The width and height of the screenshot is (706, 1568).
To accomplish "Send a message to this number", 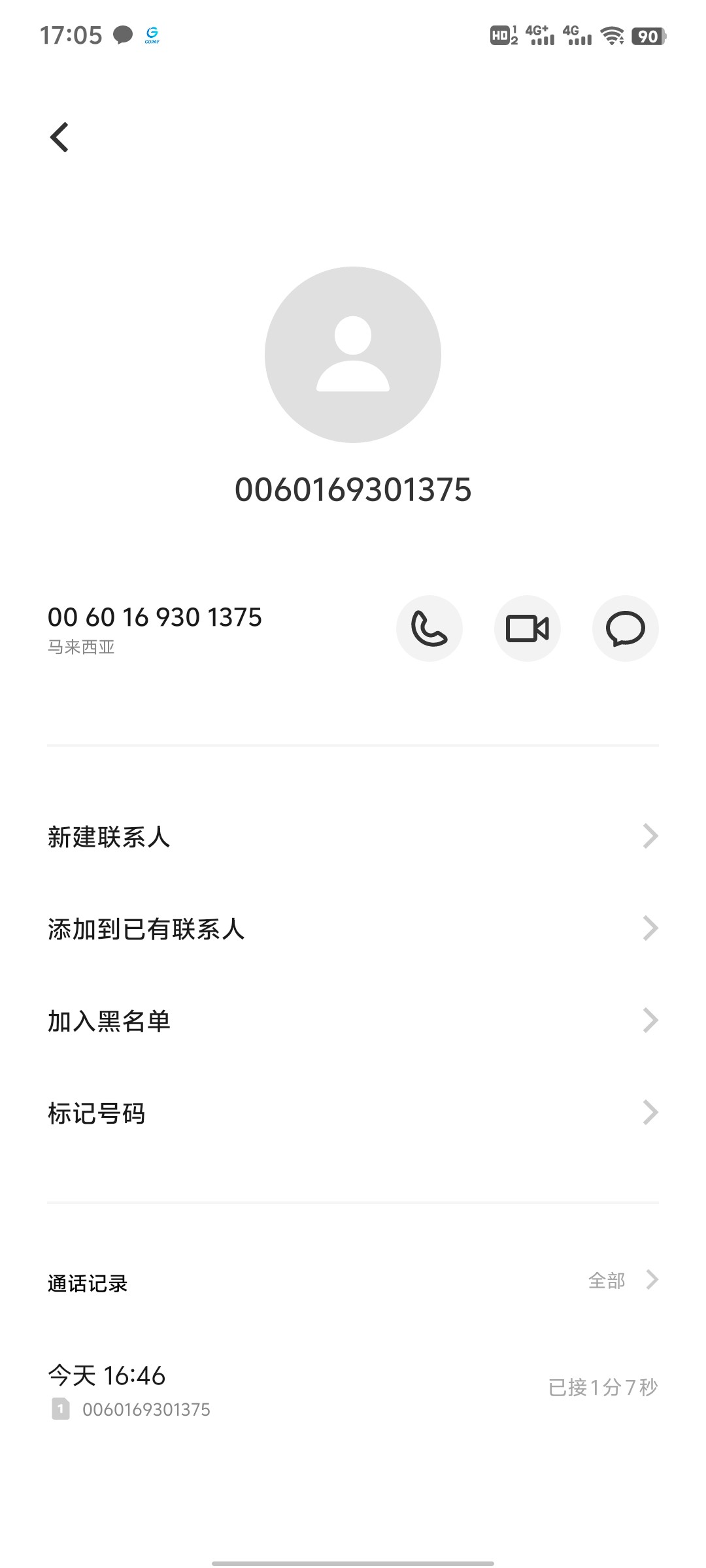I will [626, 629].
